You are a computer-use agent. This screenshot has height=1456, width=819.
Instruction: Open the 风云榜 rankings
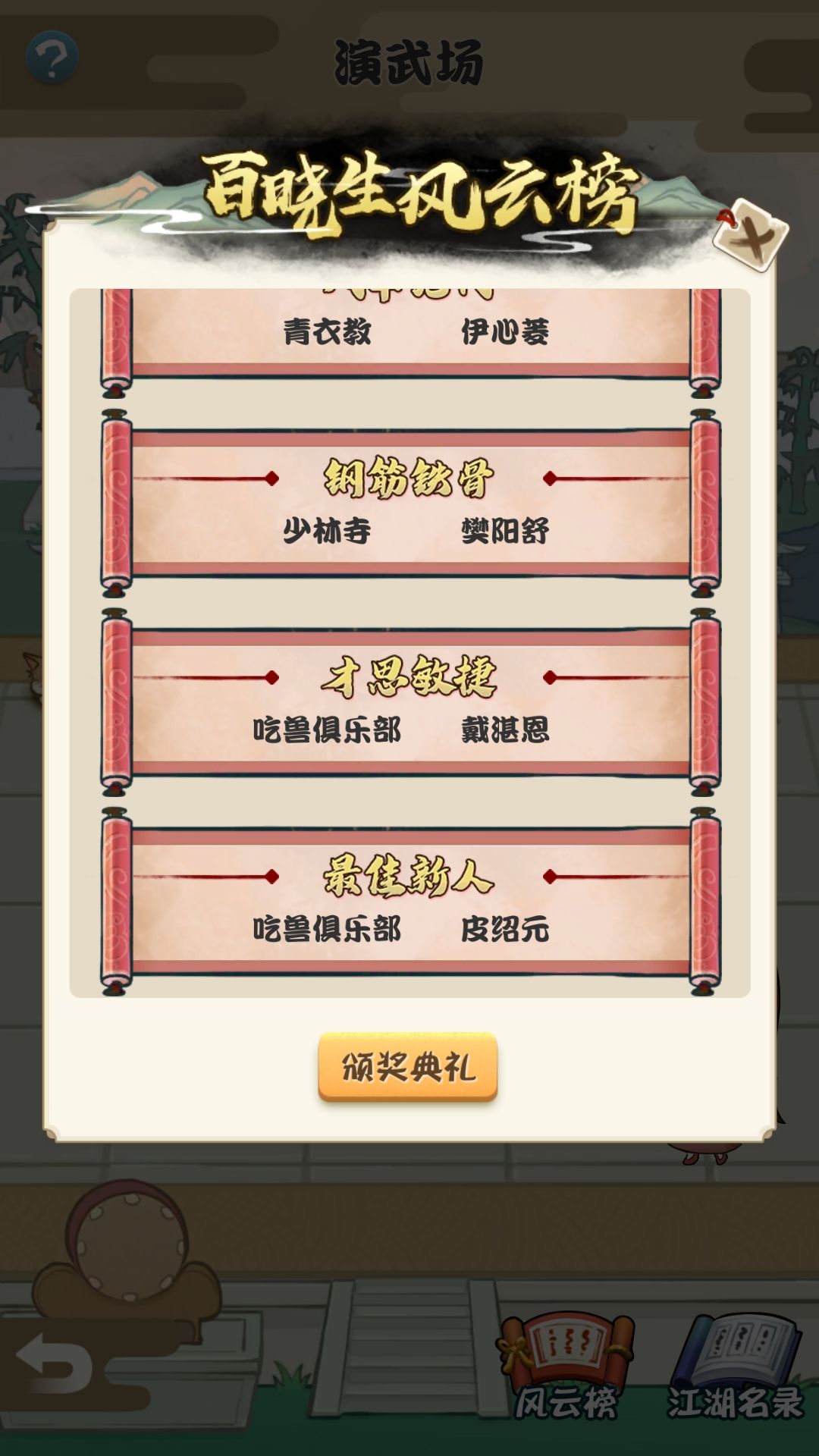[566, 1367]
